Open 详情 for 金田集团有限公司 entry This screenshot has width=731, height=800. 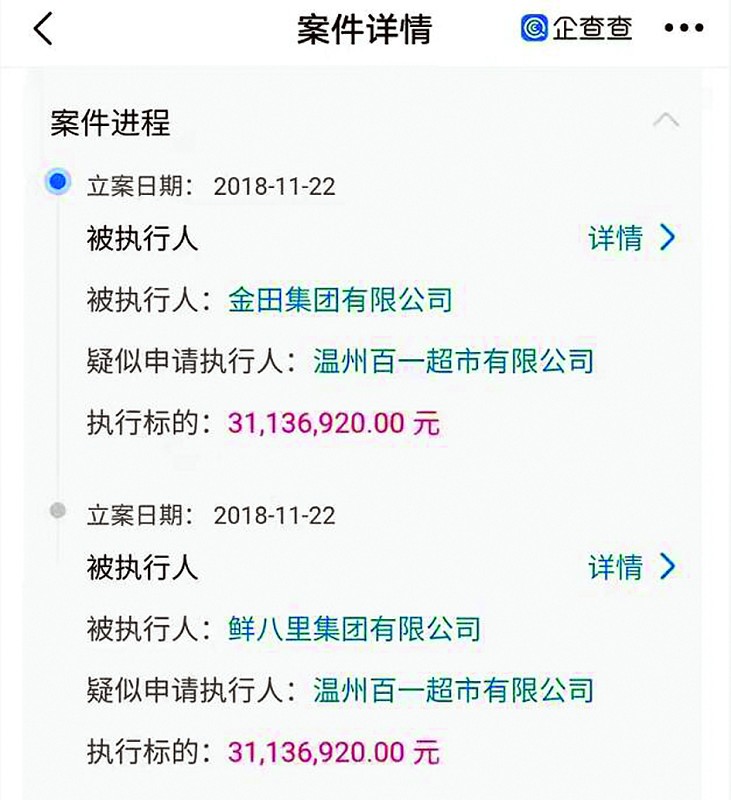pyautogui.click(x=632, y=238)
